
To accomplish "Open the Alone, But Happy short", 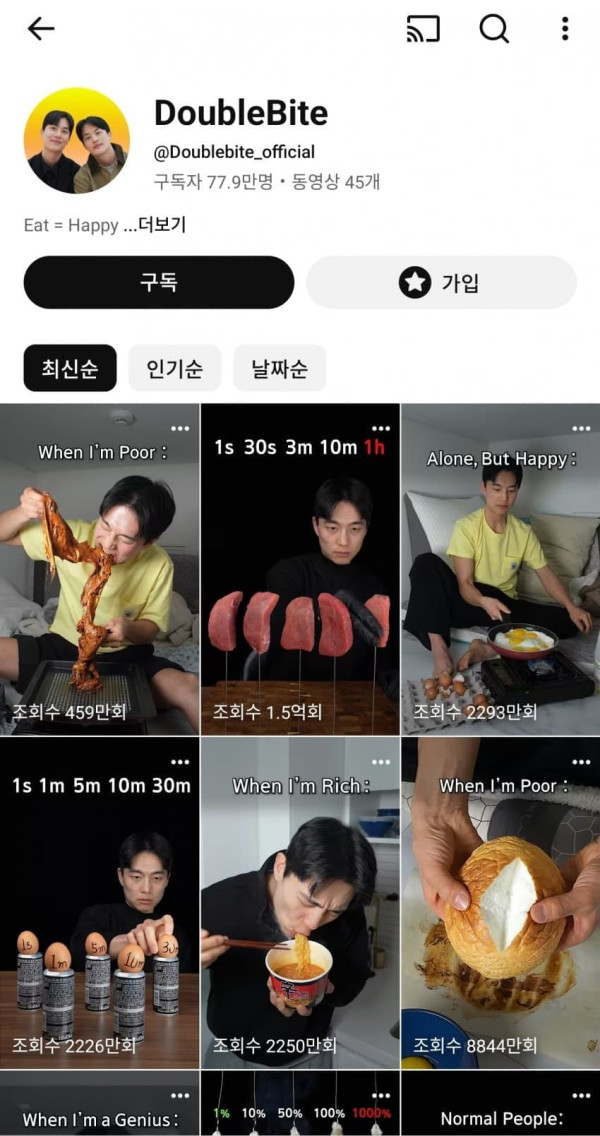I will (x=501, y=569).
